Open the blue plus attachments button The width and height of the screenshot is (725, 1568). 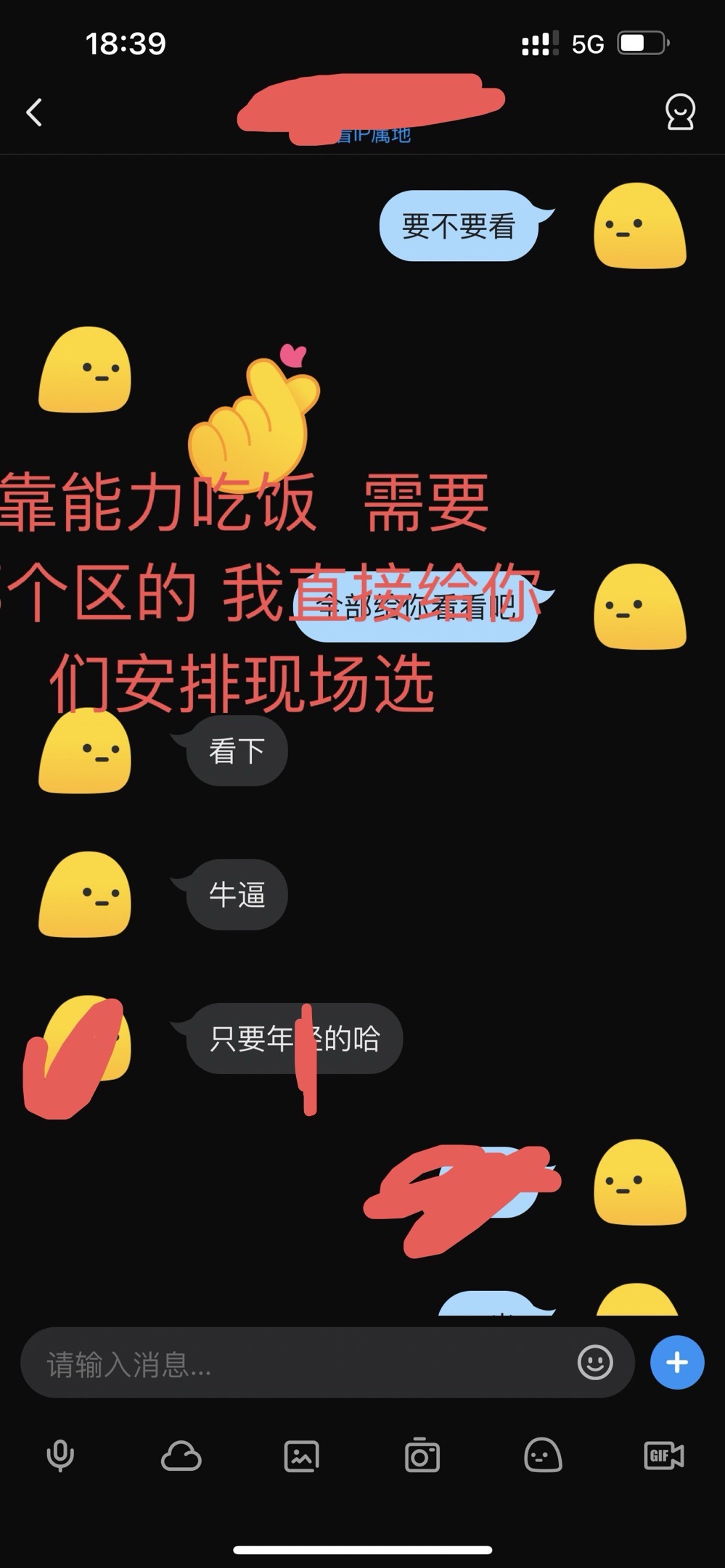coord(676,1362)
